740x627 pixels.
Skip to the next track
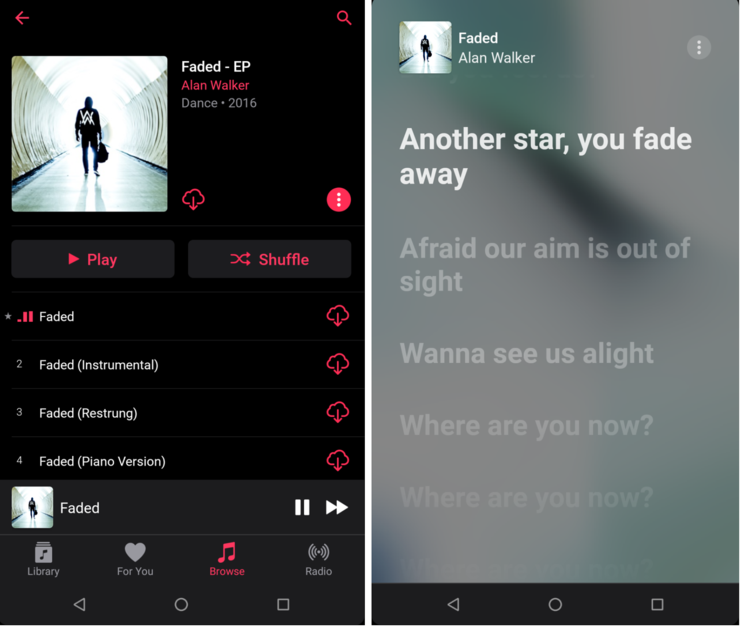pyautogui.click(x=337, y=508)
